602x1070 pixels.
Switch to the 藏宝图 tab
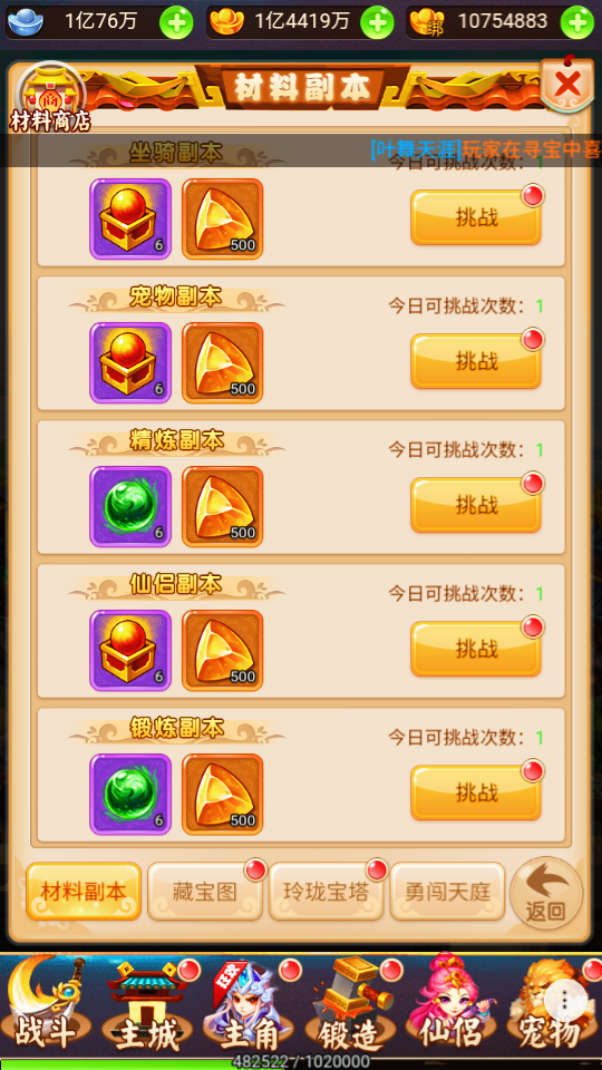[x=205, y=891]
